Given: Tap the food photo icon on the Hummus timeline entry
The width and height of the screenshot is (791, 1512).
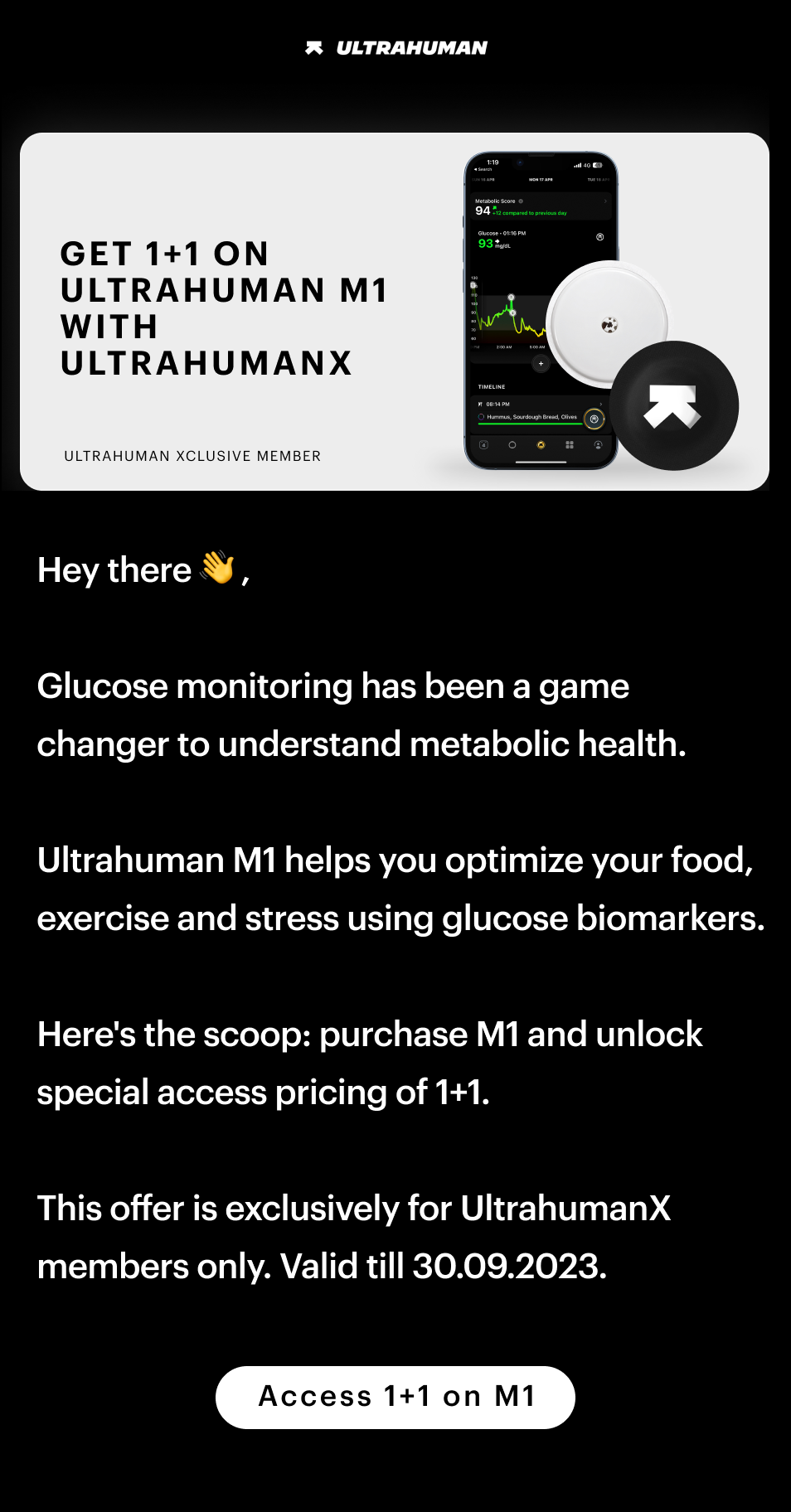Looking at the screenshot, I should tap(594, 419).
